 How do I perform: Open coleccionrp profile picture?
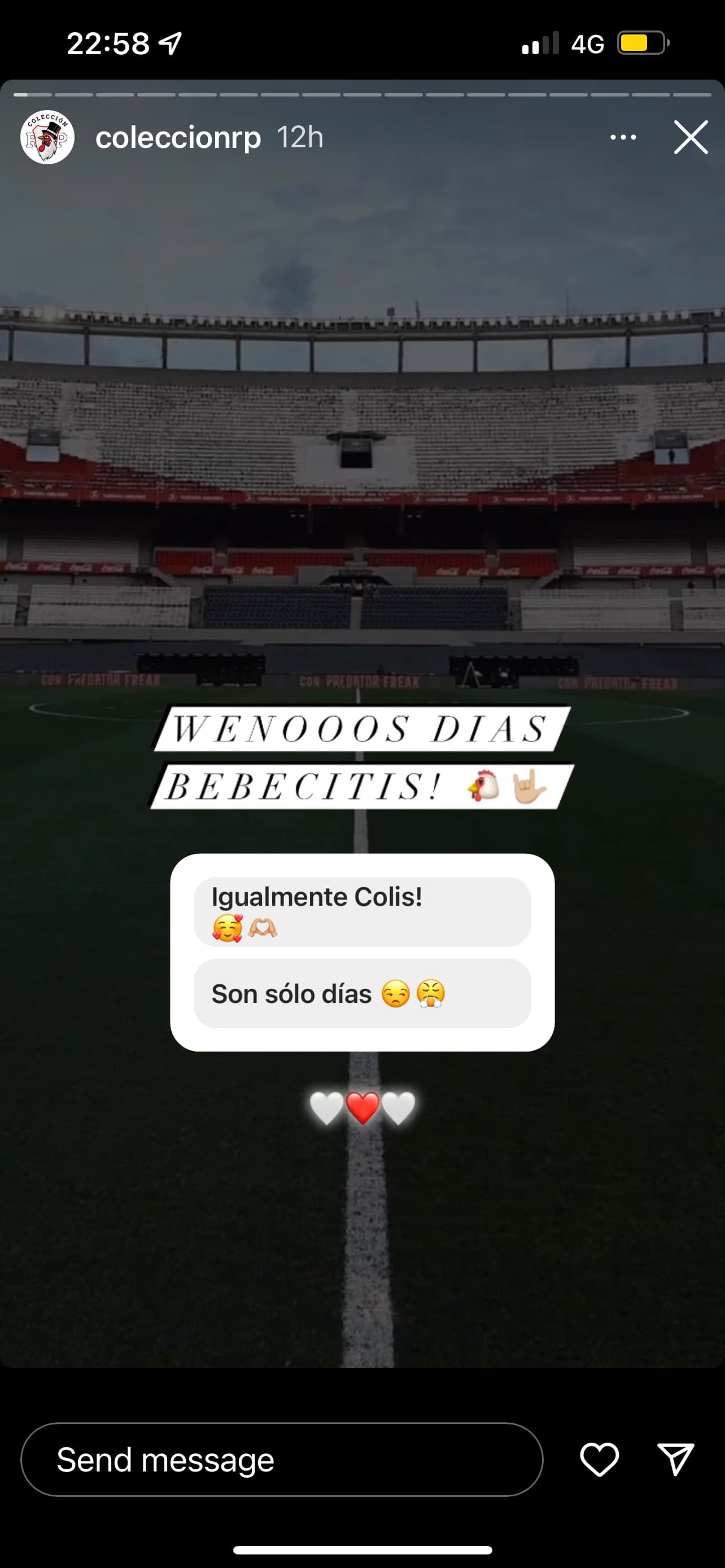pyautogui.click(x=47, y=137)
